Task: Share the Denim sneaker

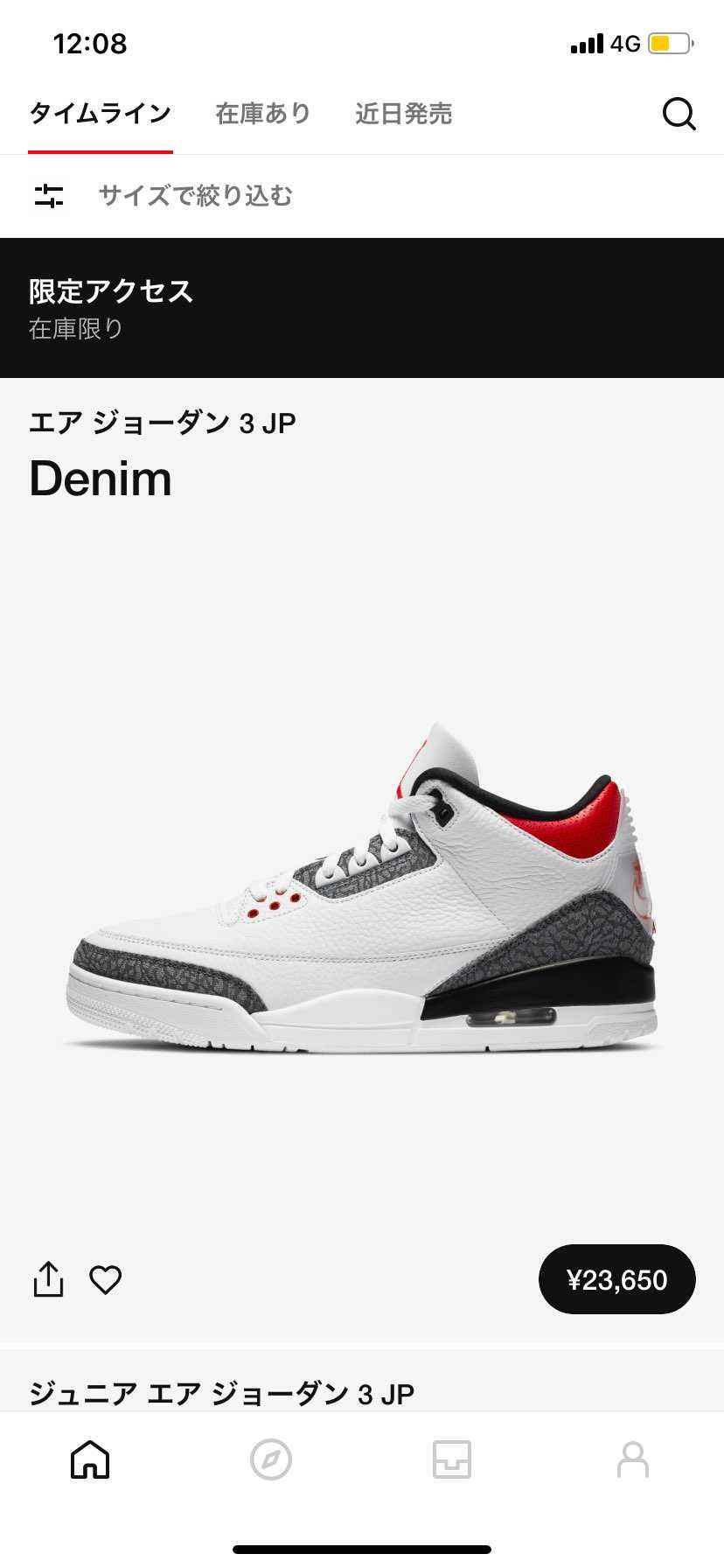Action: pos(49,1279)
